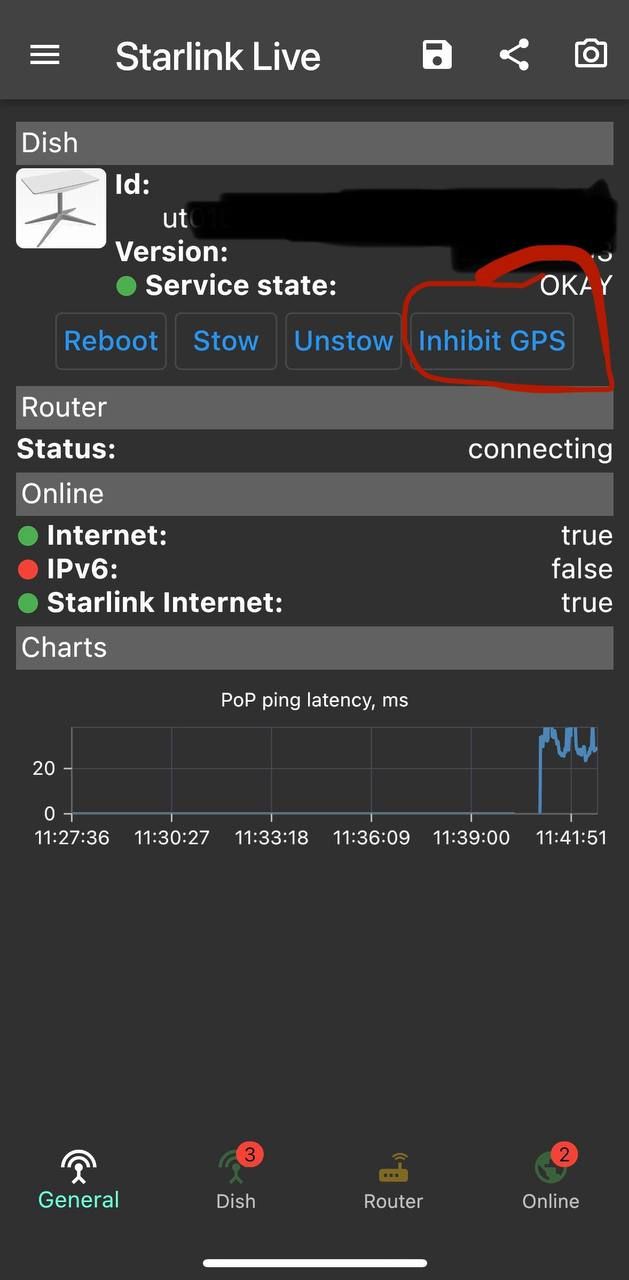
Task: Tap the Unstow button
Action: click(343, 341)
